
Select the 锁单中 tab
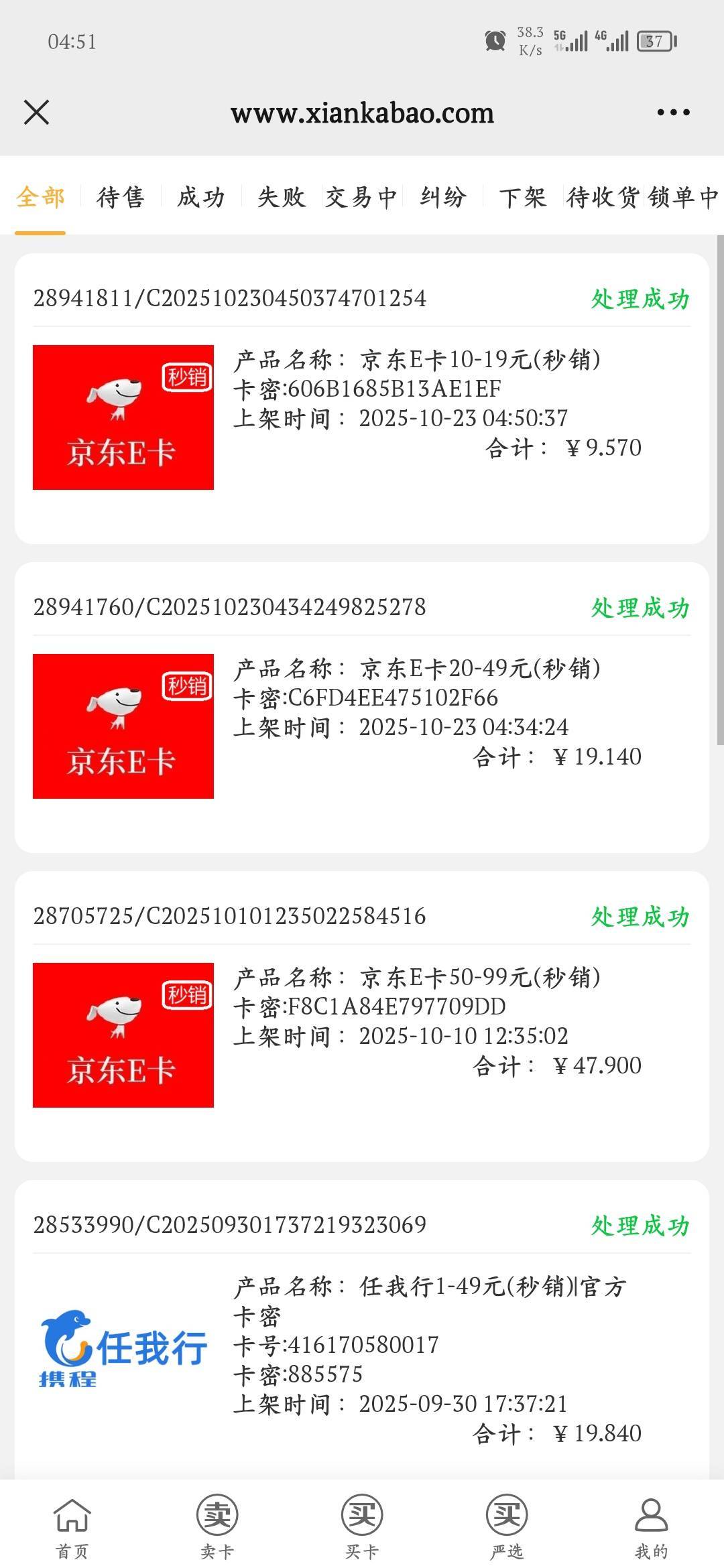[x=683, y=198]
